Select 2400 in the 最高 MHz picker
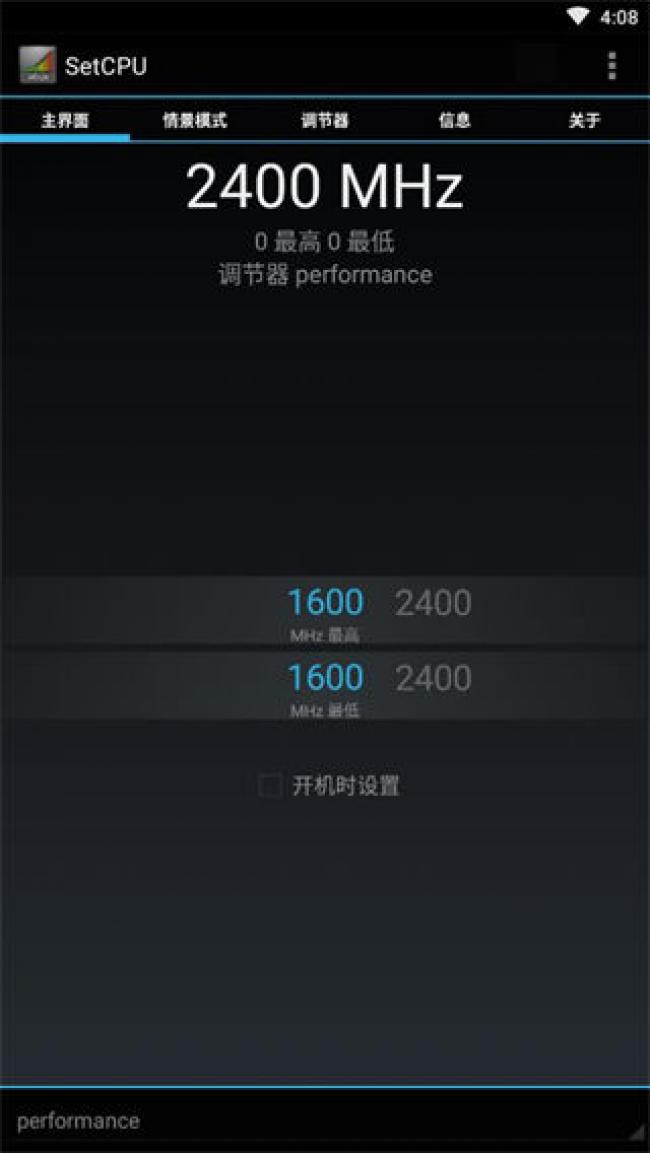The image size is (650, 1153). (433, 603)
